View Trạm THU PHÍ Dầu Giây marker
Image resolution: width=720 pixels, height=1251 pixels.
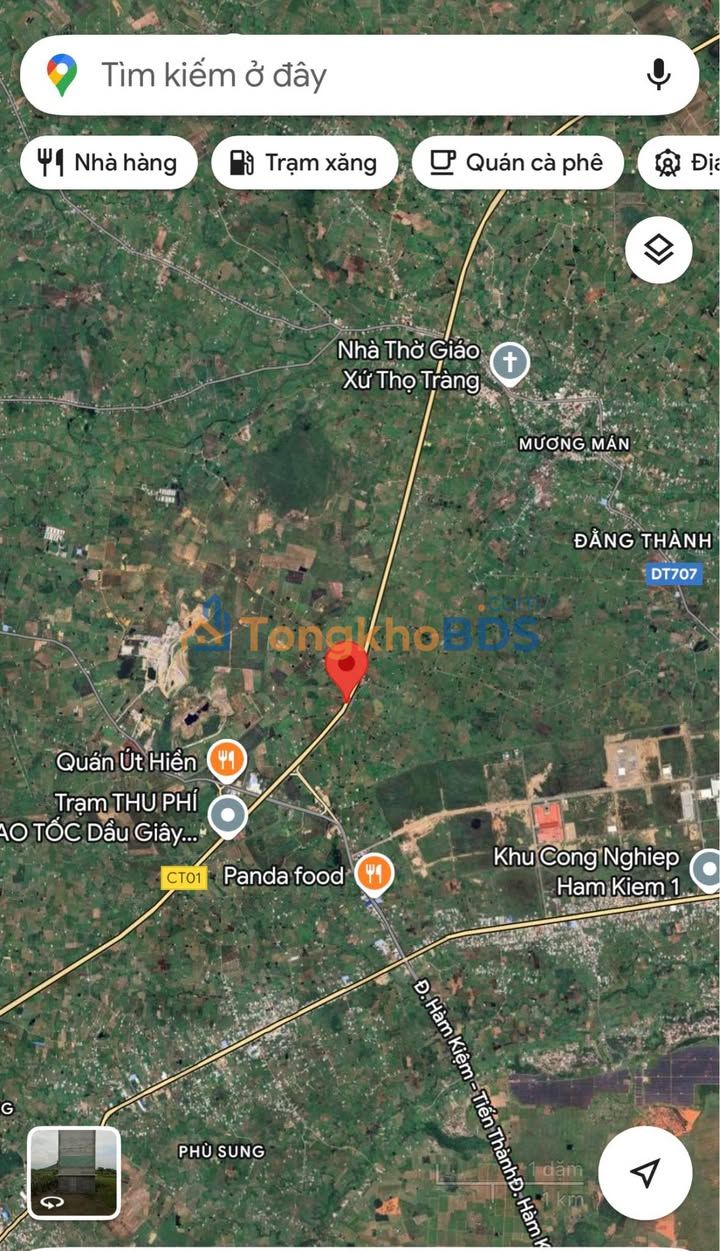tap(229, 816)
